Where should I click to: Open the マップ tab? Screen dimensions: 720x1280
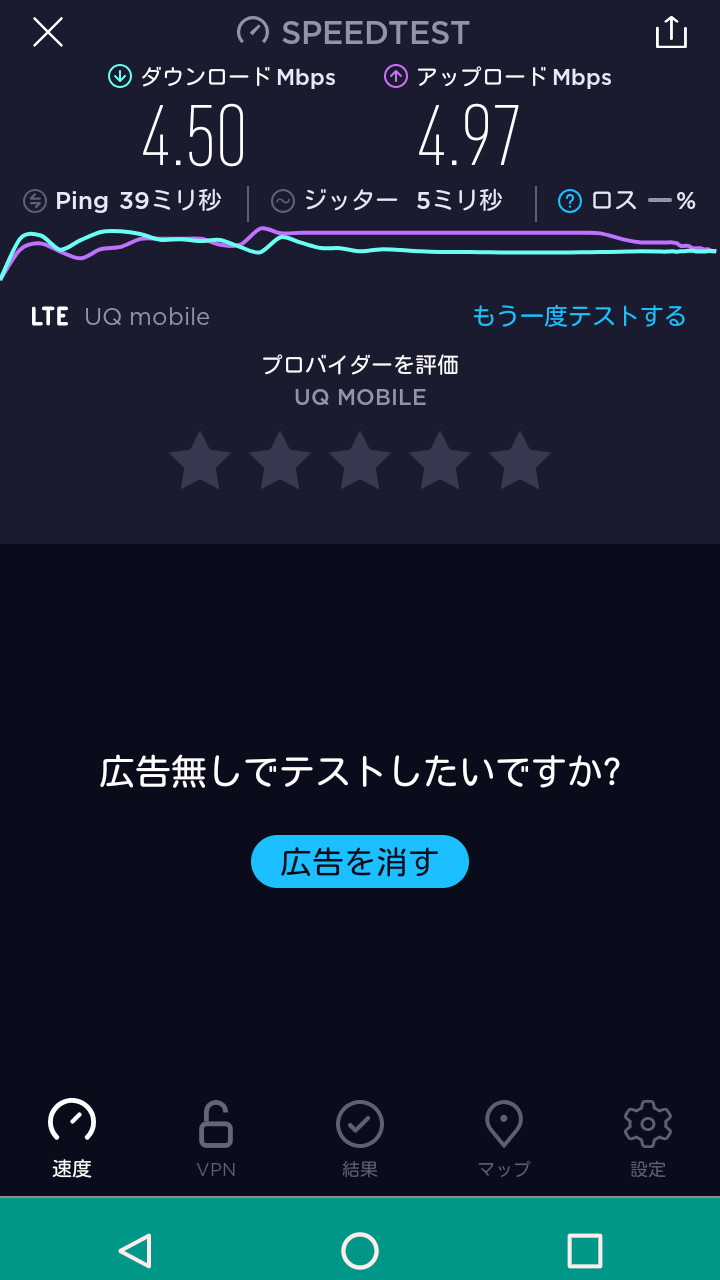504,1138
